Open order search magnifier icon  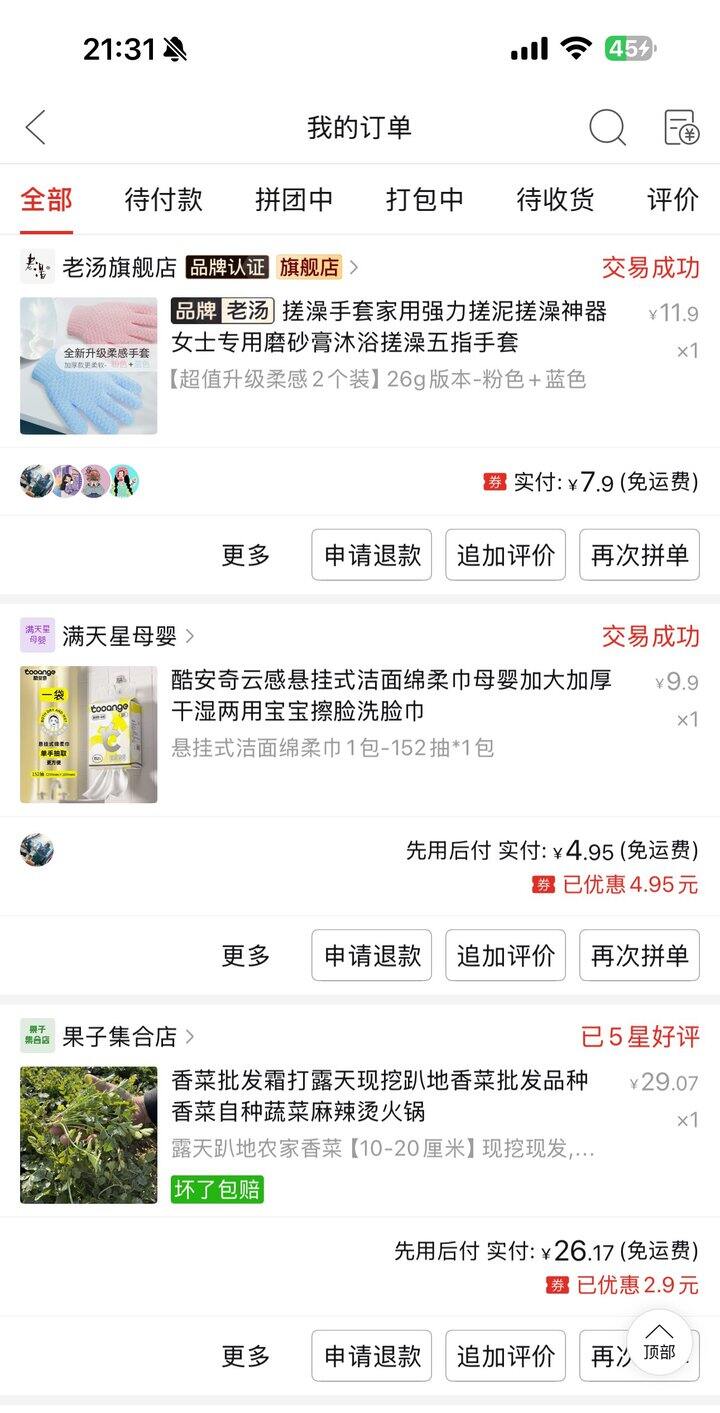click(606, 128)
